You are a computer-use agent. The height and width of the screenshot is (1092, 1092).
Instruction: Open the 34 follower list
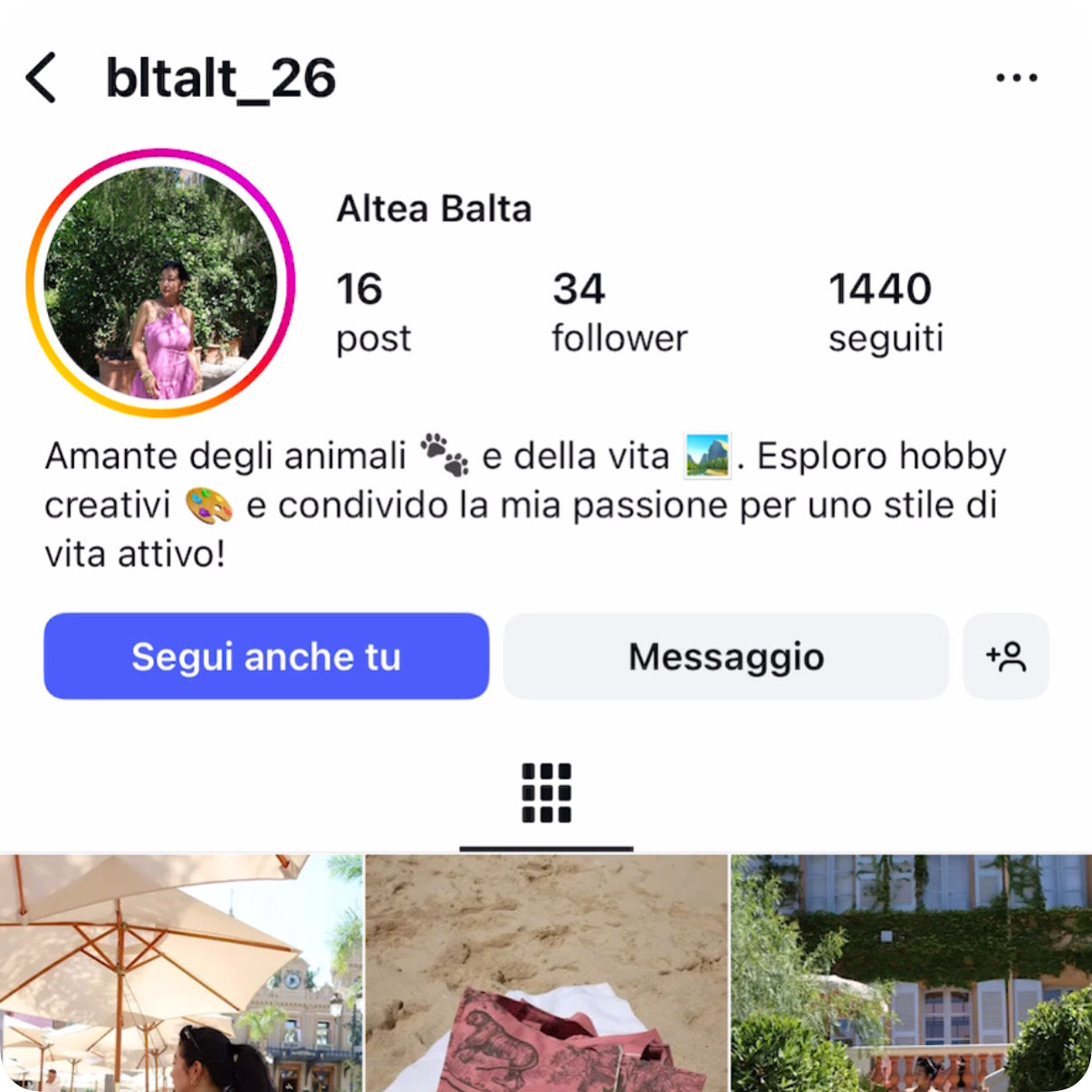pos(619,312)
